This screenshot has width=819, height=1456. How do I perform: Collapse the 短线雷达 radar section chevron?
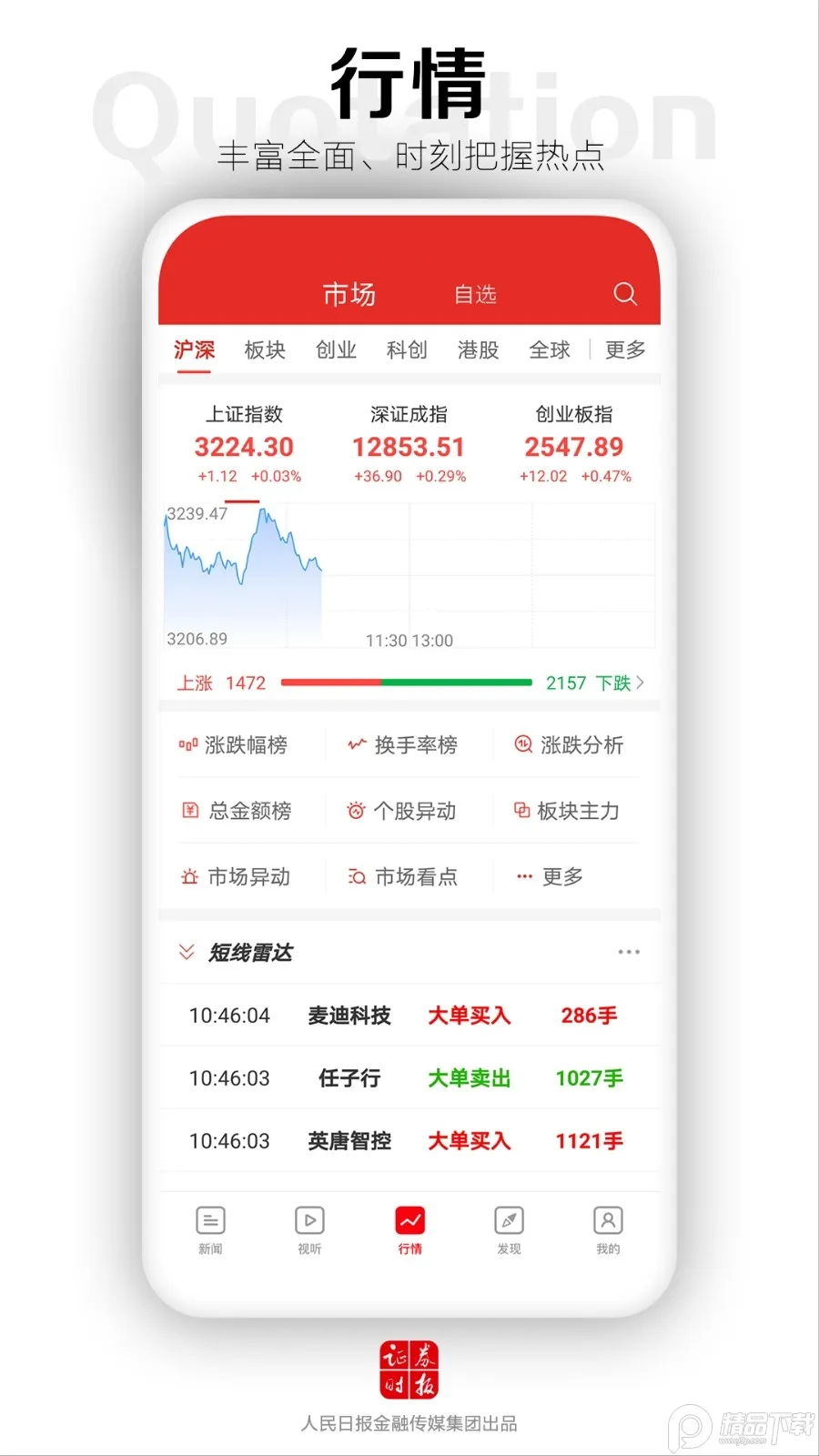tap(187, 952)
